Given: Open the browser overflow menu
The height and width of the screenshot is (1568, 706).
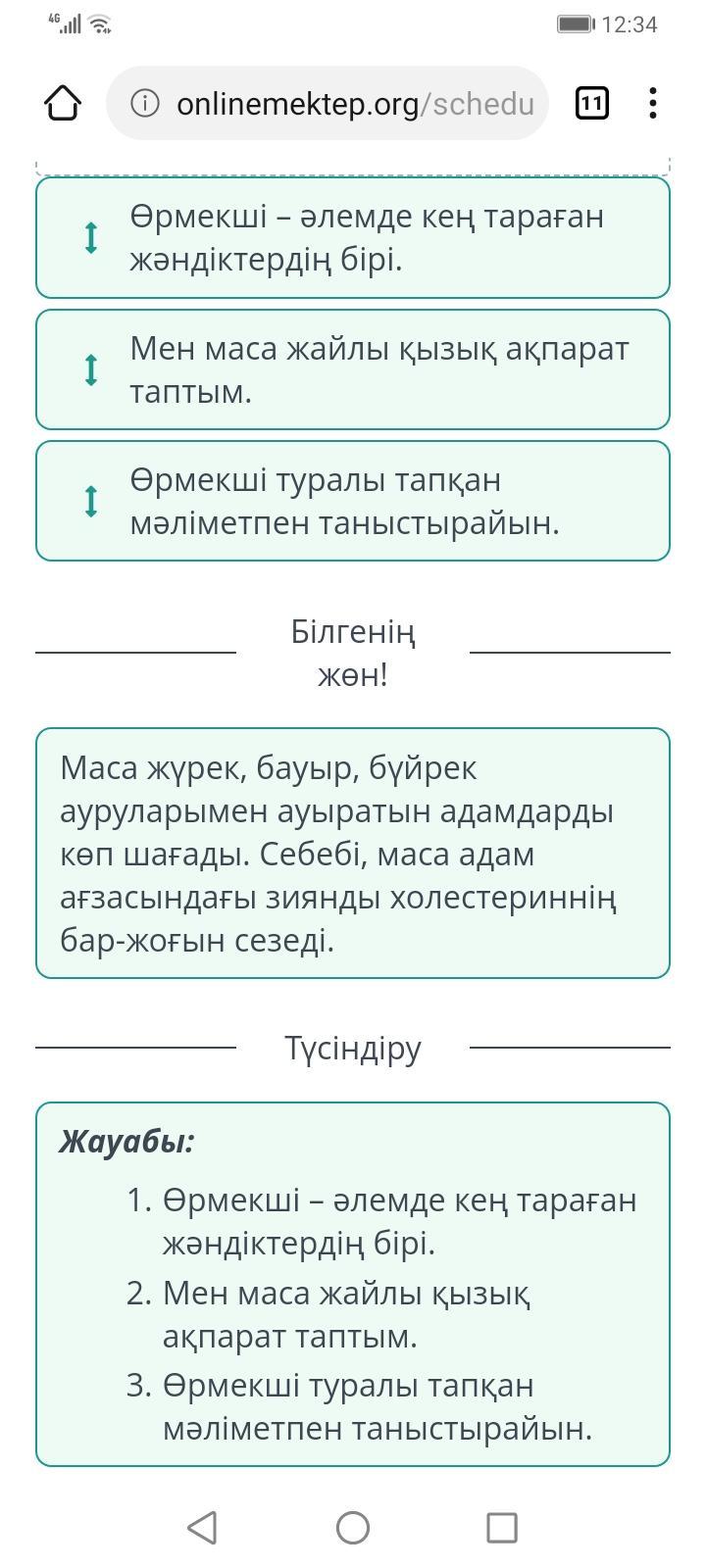Looking at the screenshot, I should pyautogui.click(x=653, y=103).
